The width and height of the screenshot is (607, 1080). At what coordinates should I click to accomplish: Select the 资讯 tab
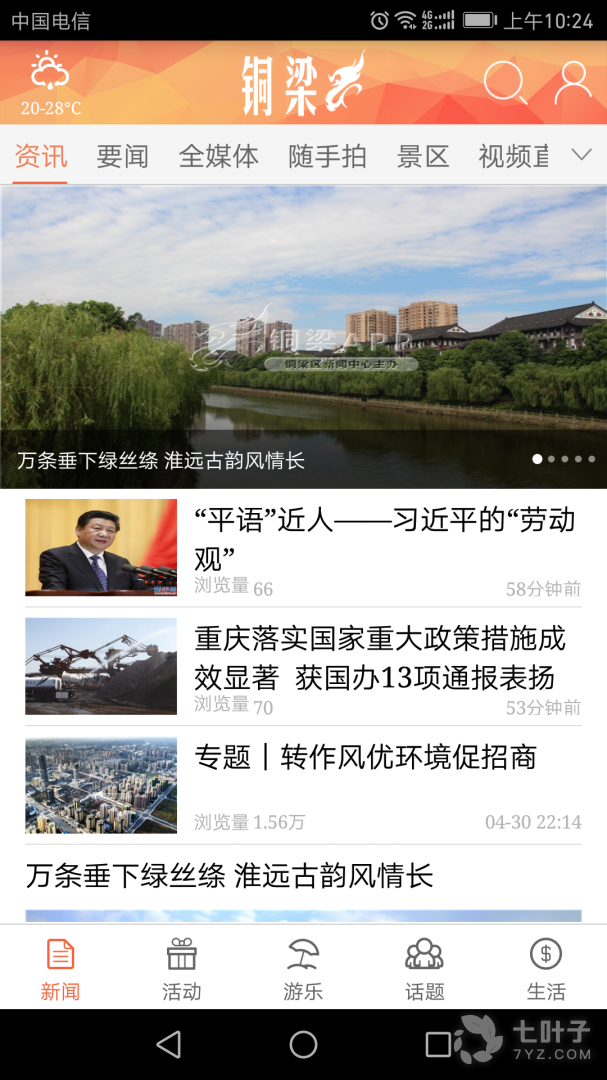point(41,156)
